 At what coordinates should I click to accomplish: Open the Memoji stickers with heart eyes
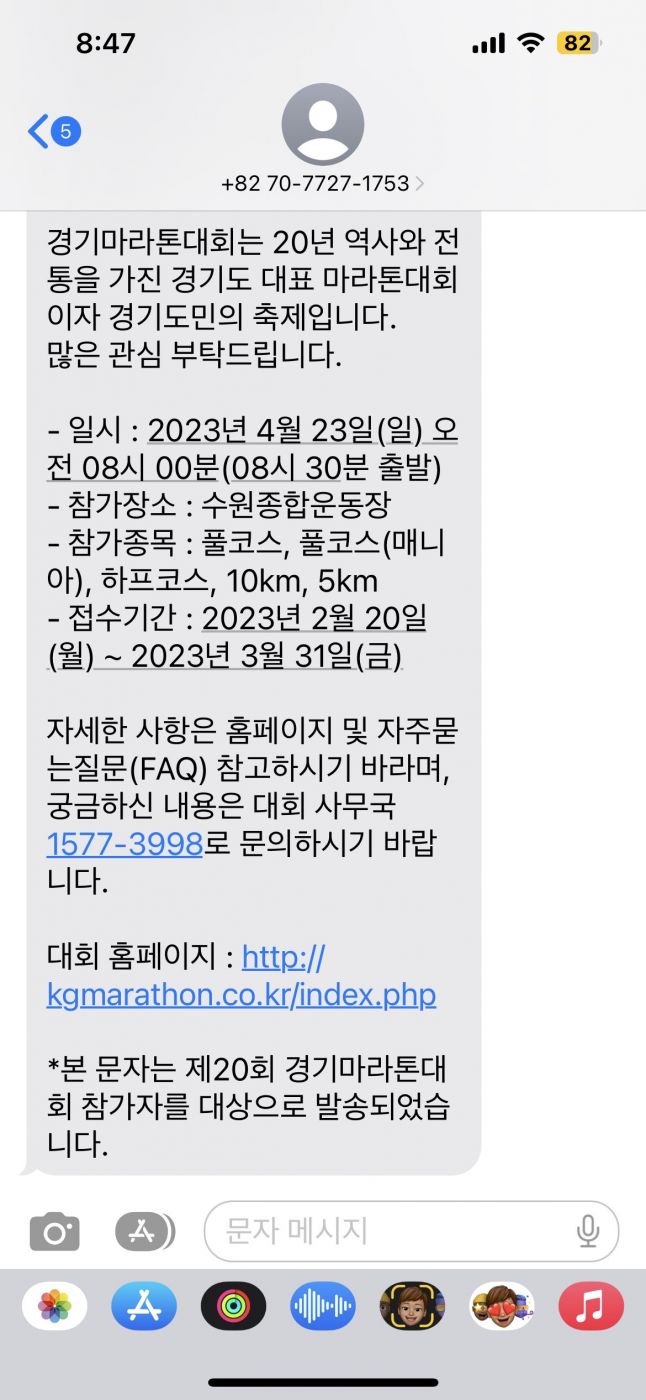[502, 1306]
